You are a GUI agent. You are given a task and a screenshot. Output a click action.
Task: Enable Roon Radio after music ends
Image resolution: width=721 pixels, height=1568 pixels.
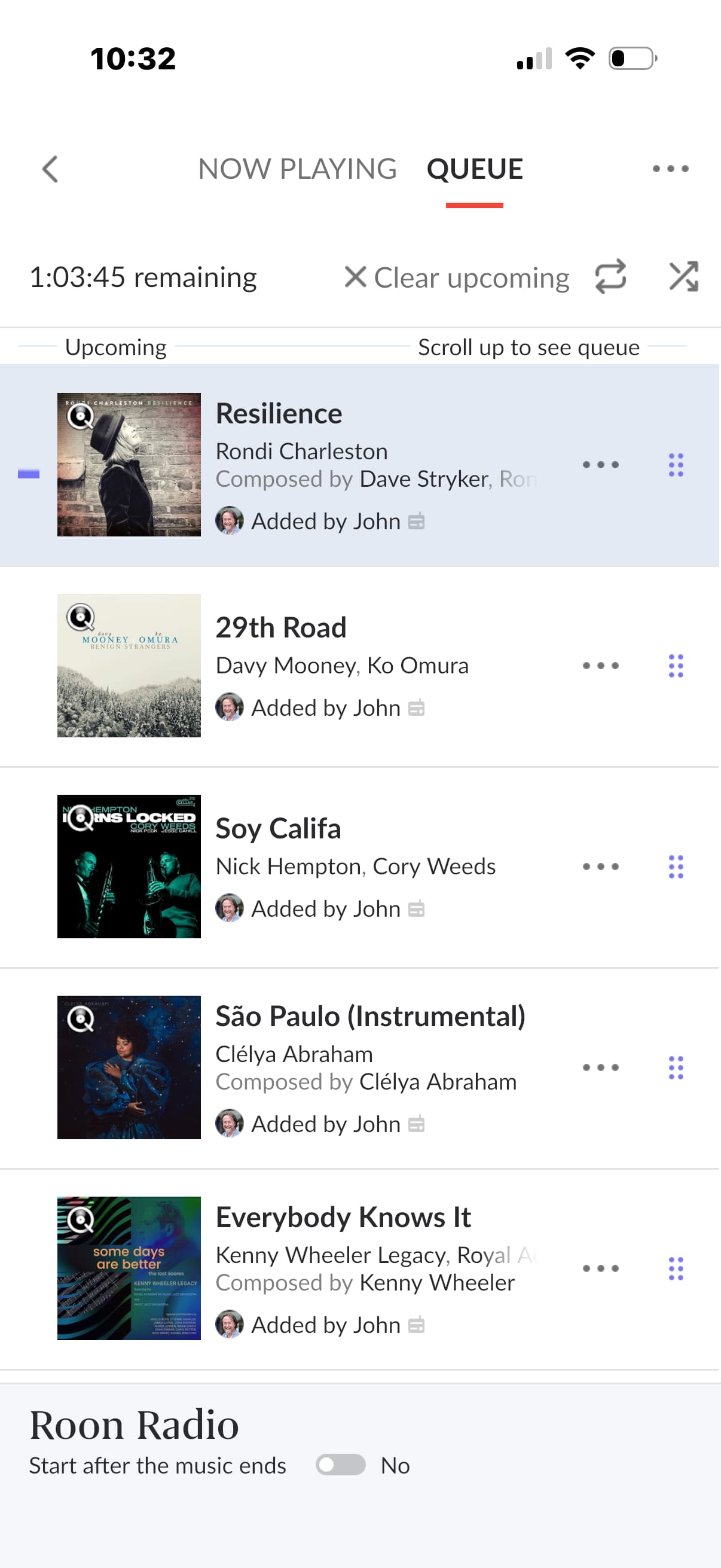pyautogui.click(x=341, y=1465)
